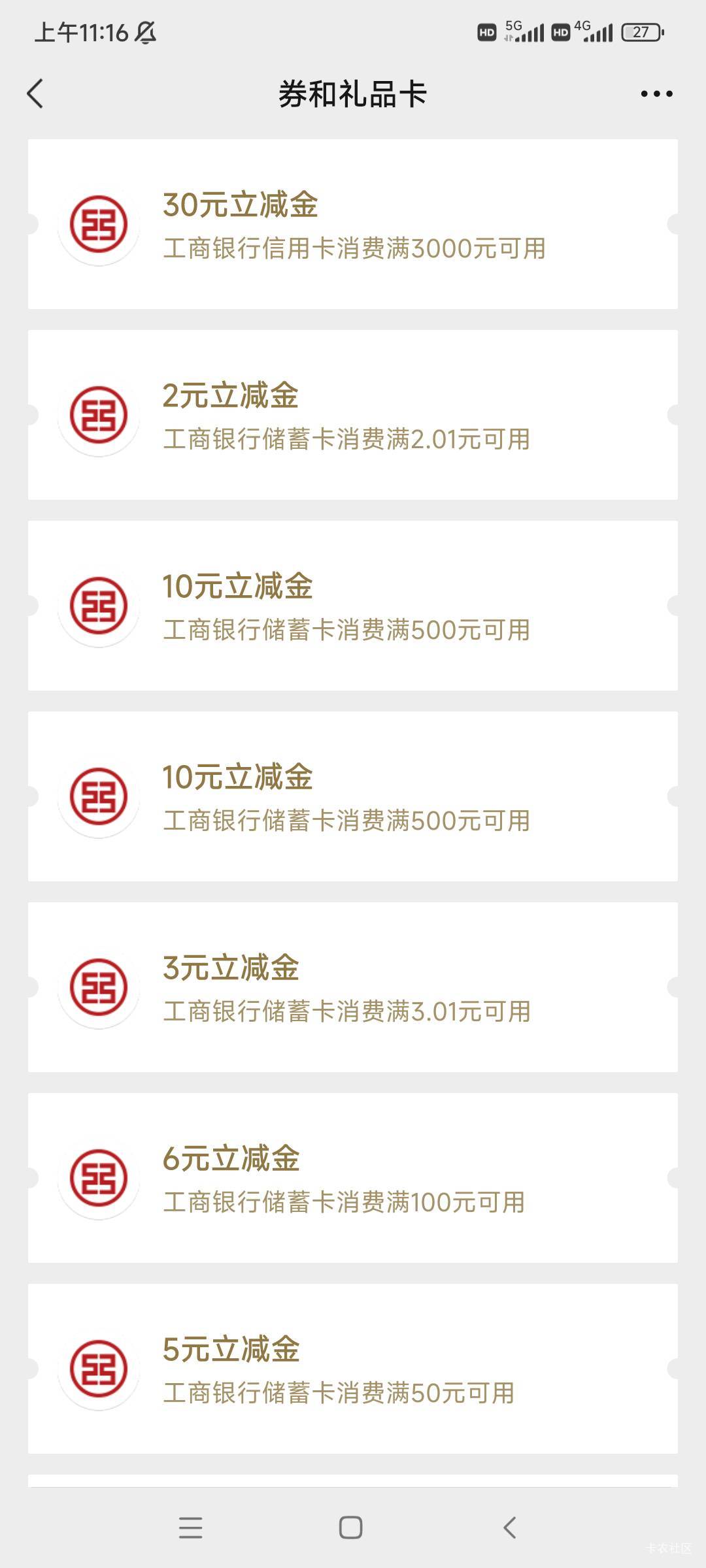The width and height of the screenshot is (706, 1568).
Task: Open the 6元立减金 coupon details
Action: [353, 1176]
